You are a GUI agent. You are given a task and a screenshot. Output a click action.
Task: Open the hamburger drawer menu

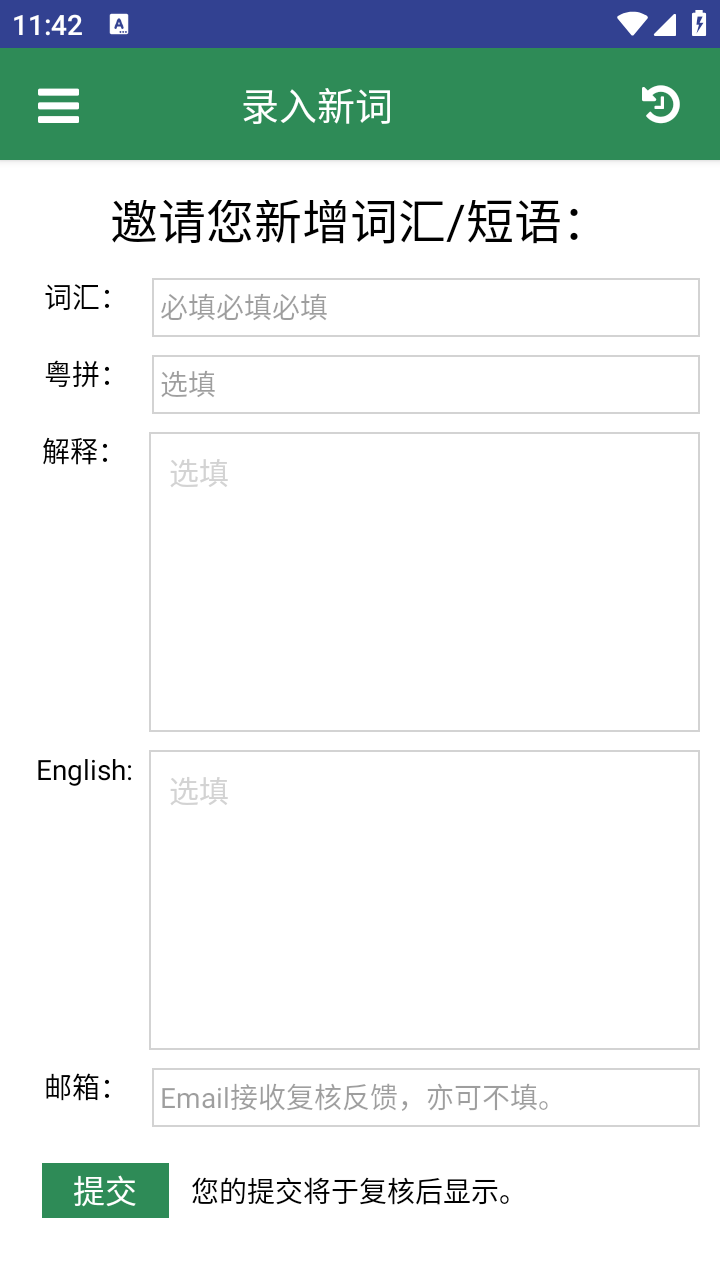tap(58, 105)
